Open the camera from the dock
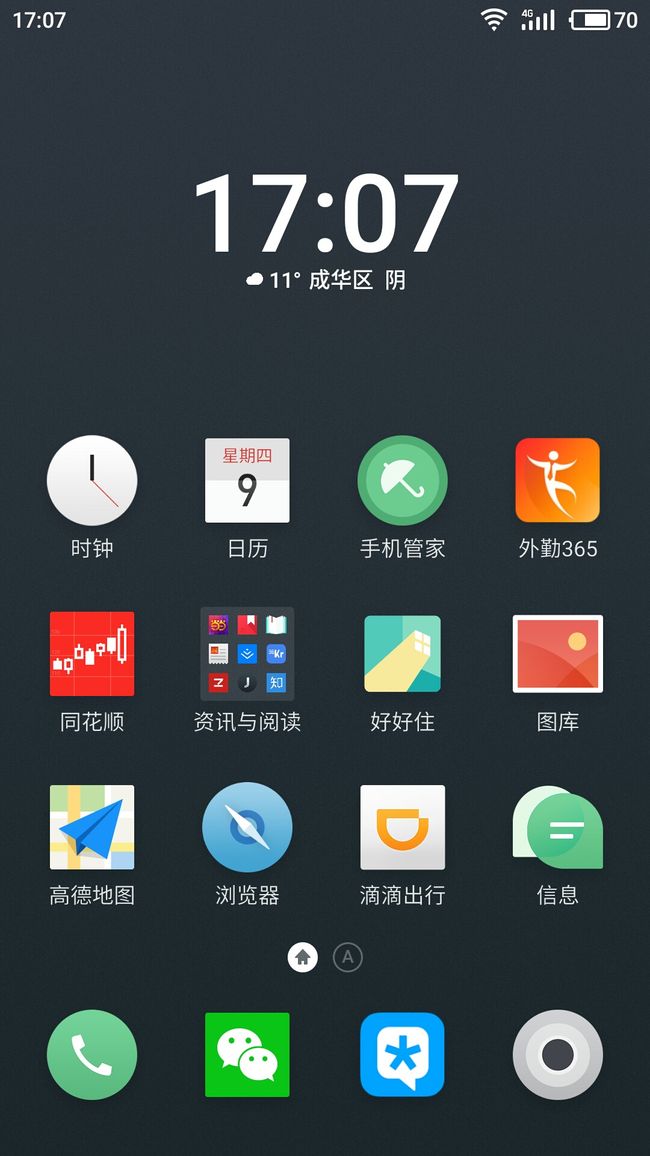The height and width of the screenshot is (1156, 650). coord(558,1055)
